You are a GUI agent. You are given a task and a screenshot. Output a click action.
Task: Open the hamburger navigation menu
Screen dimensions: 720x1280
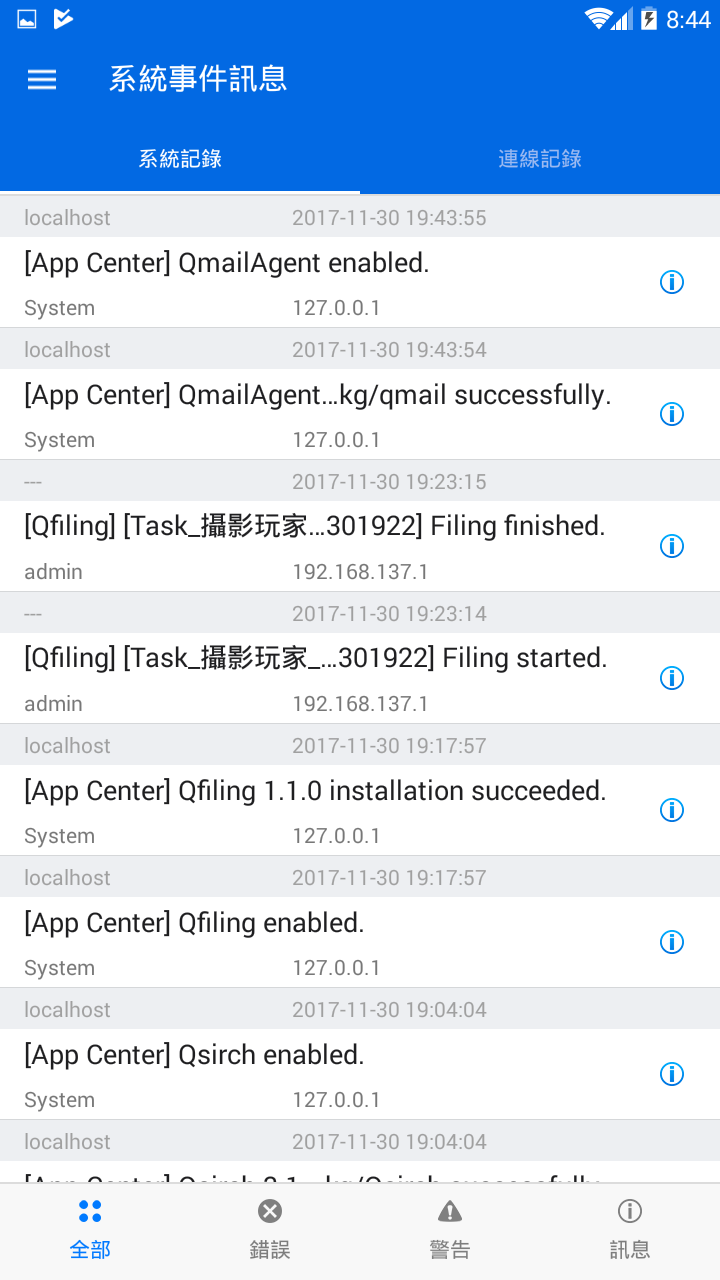tap(42, 80)
